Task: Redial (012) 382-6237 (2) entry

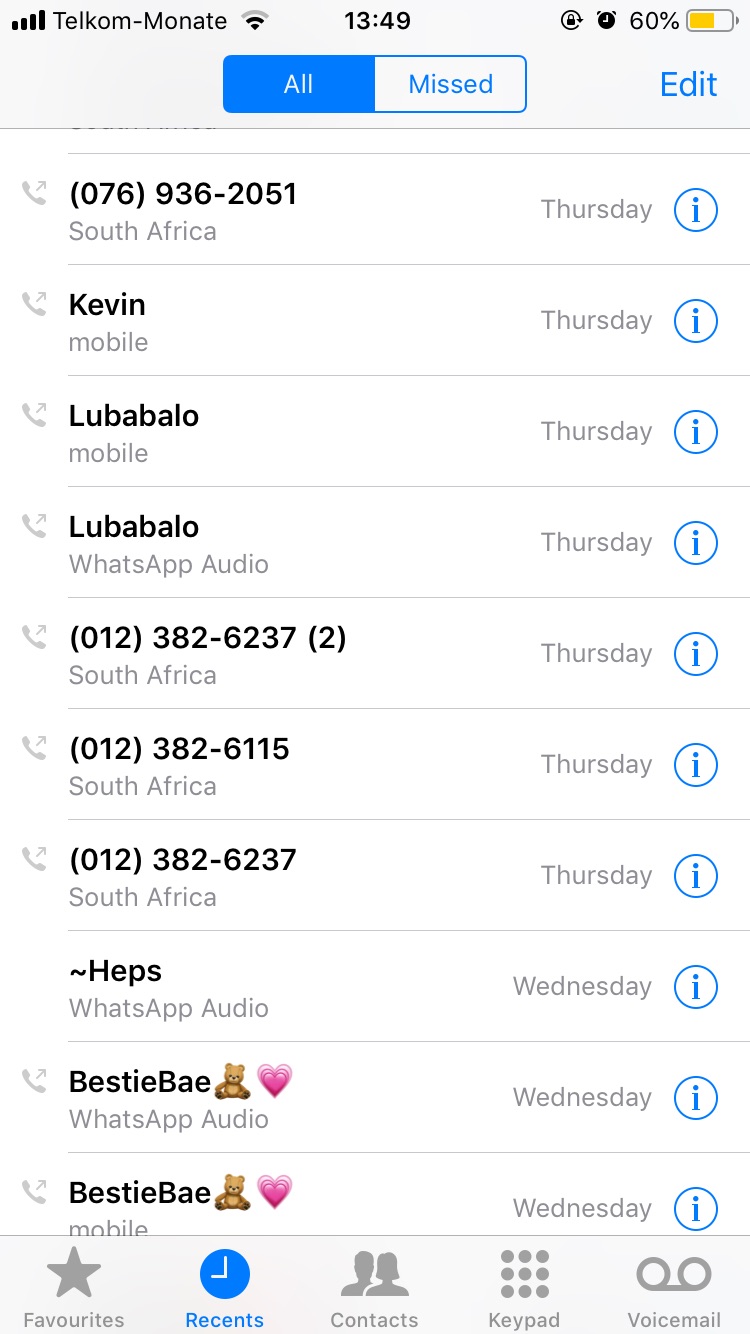Action: (x=375, y=654)
